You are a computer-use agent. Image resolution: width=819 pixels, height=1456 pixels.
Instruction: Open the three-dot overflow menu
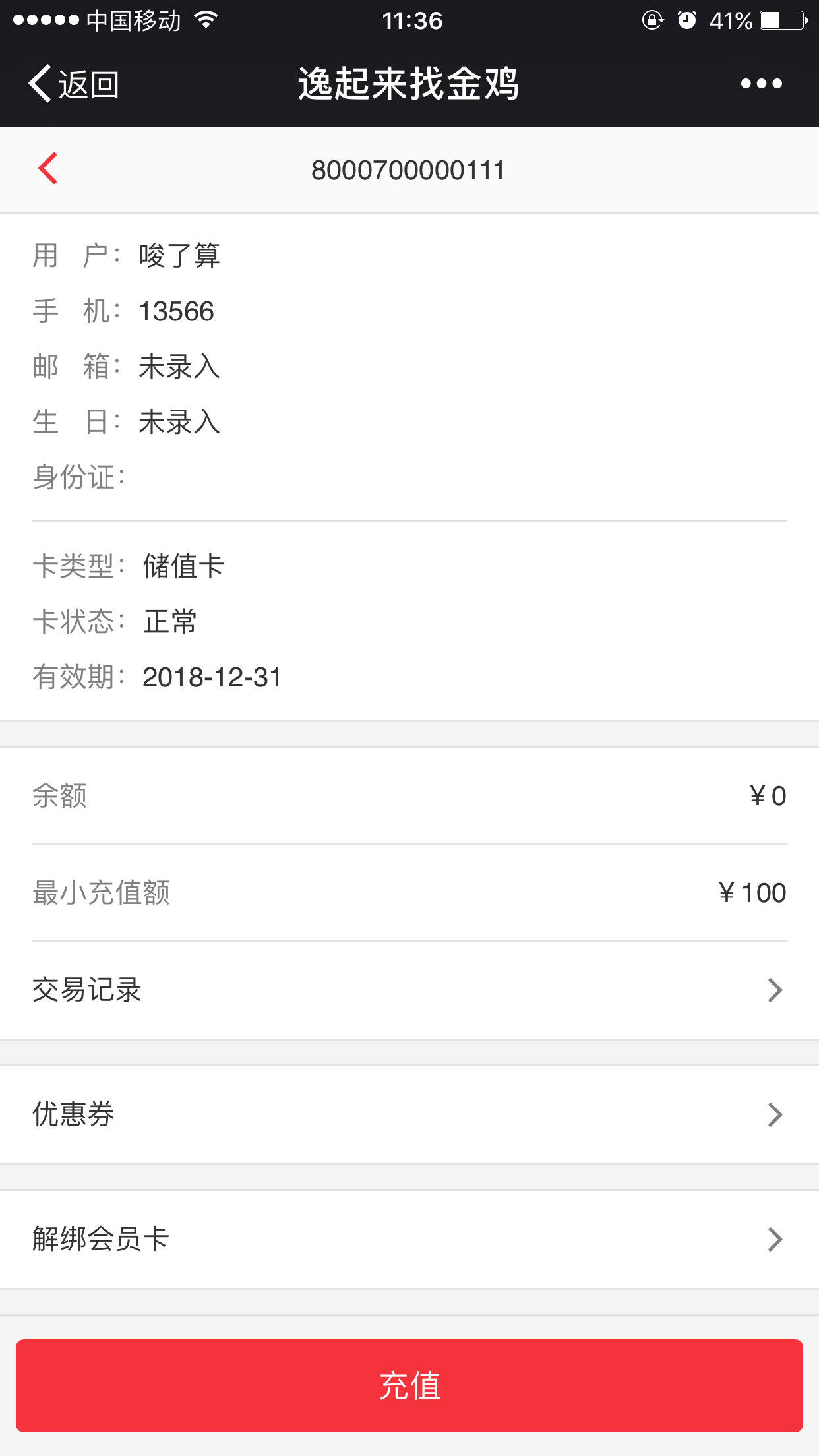(x=761, y=84)
